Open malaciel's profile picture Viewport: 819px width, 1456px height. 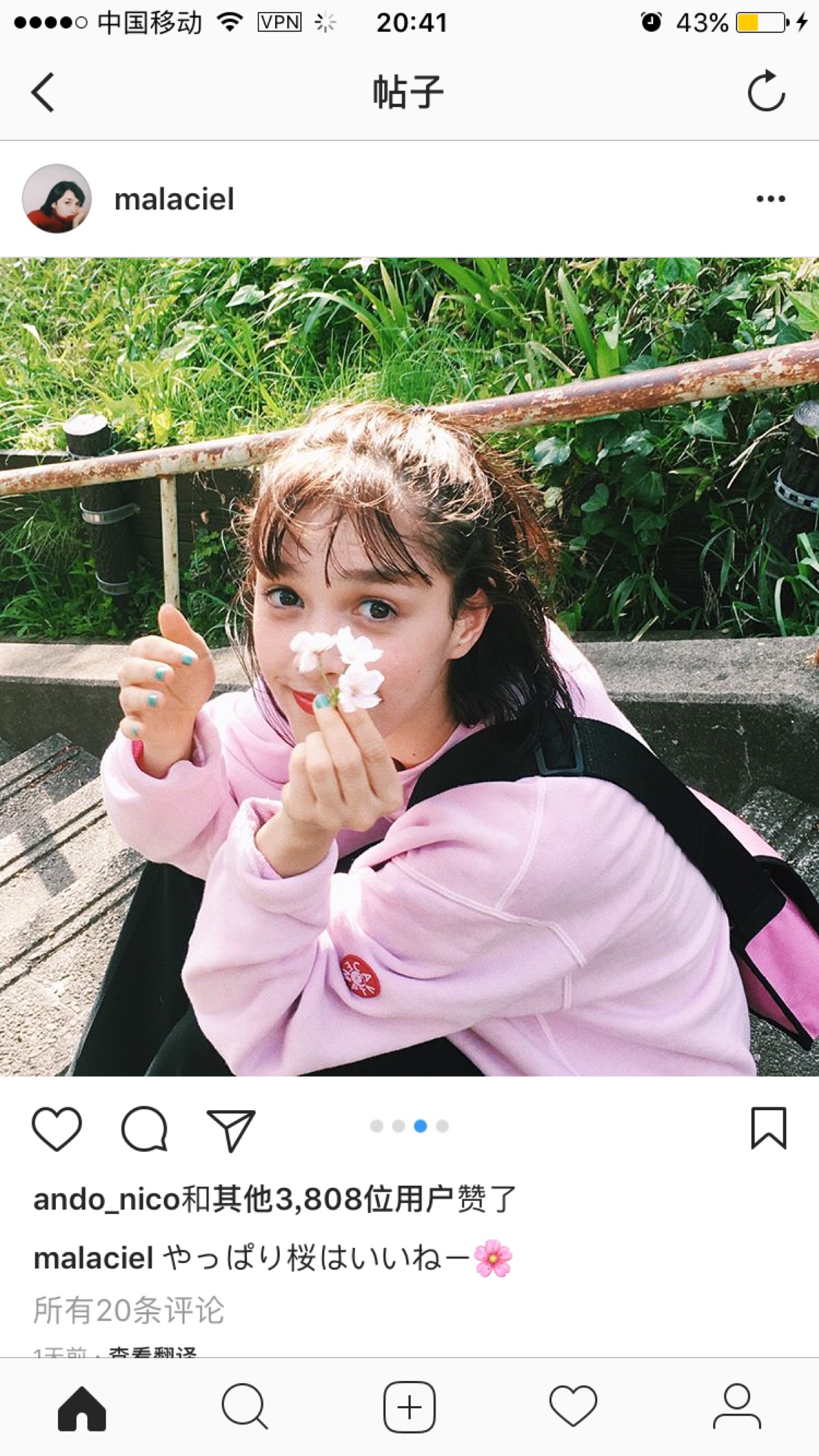pos(57,199)
